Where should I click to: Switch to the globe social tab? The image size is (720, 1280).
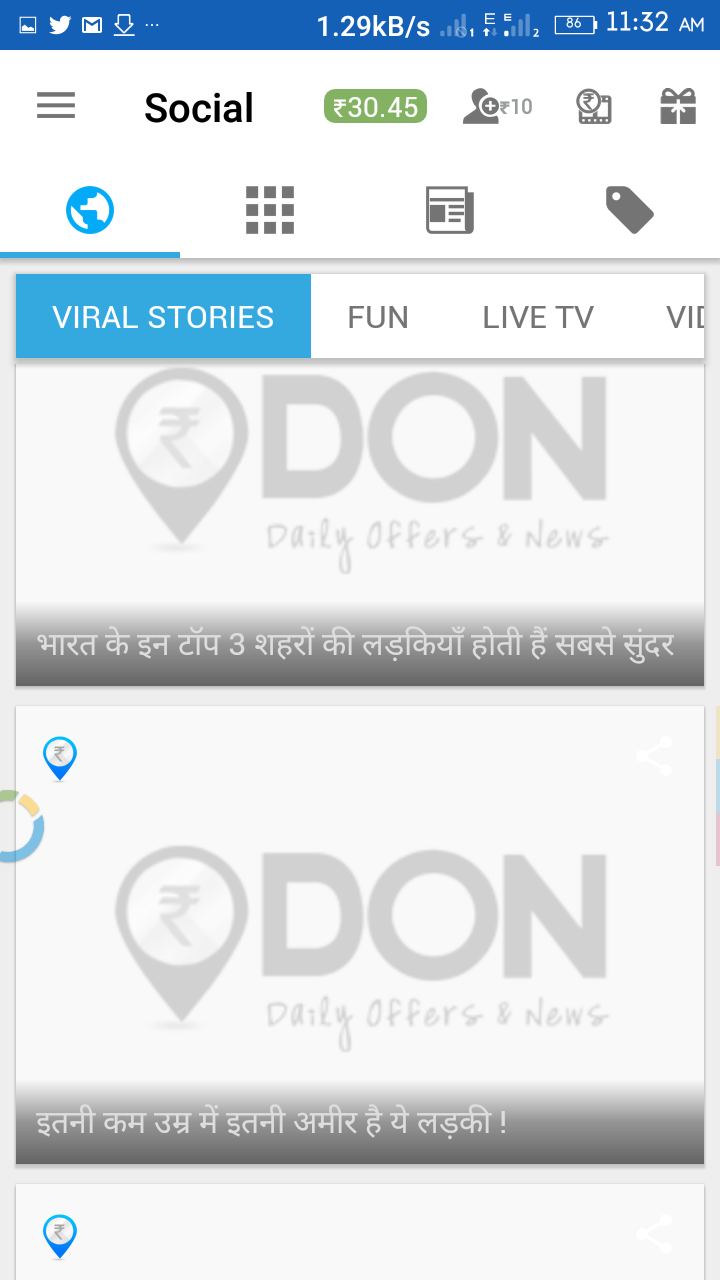pyautogui.click(x=90, y=210)
